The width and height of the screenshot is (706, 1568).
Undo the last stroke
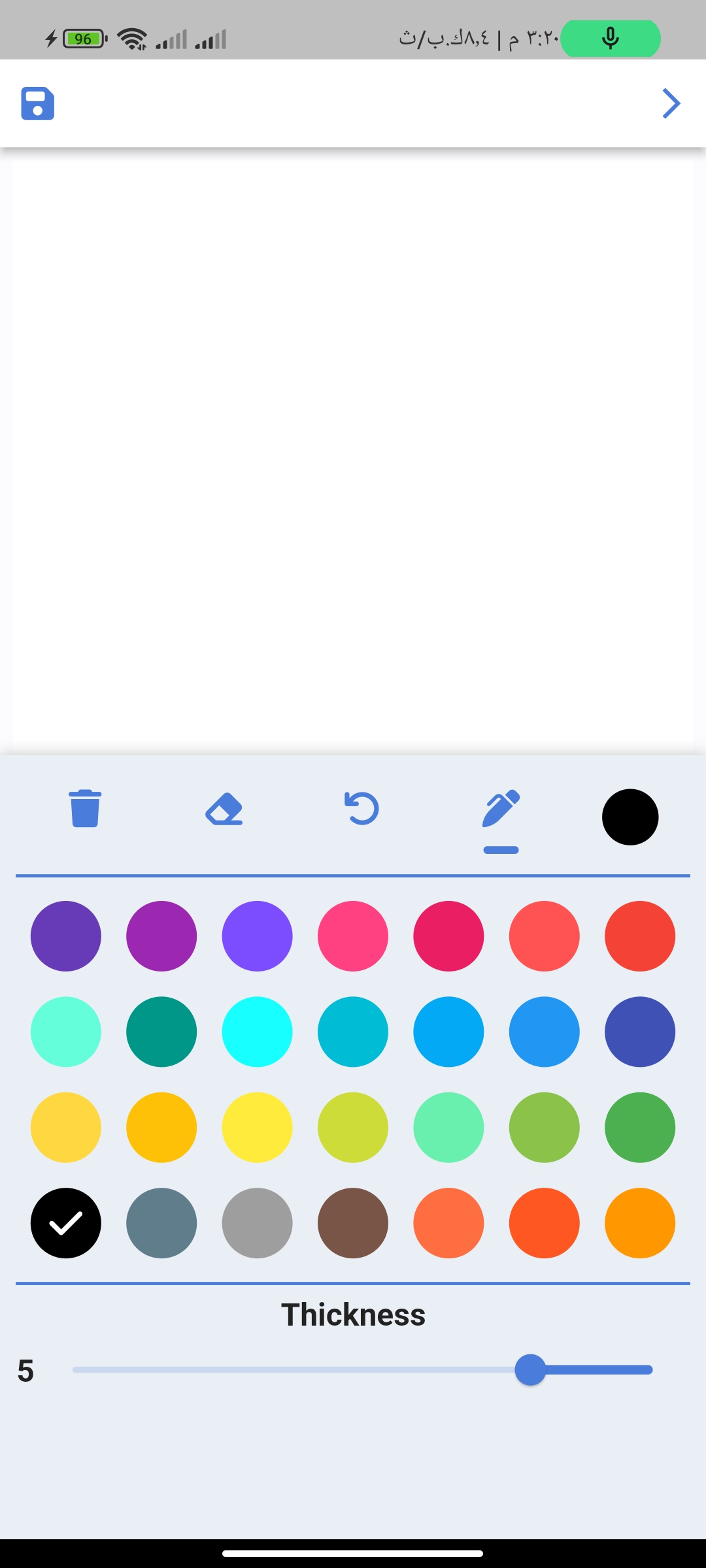(361, 809)
